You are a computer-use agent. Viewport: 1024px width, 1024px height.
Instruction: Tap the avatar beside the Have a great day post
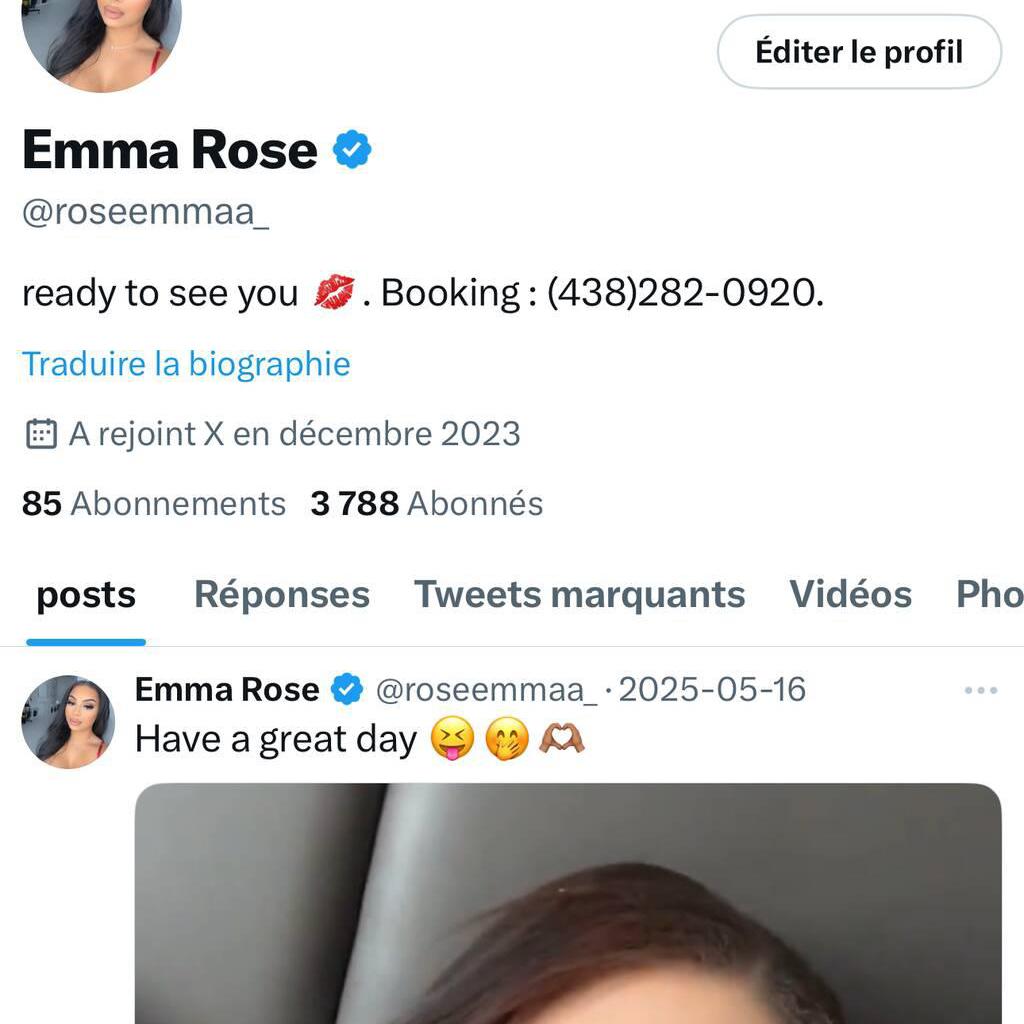click(x=68, y=722)
